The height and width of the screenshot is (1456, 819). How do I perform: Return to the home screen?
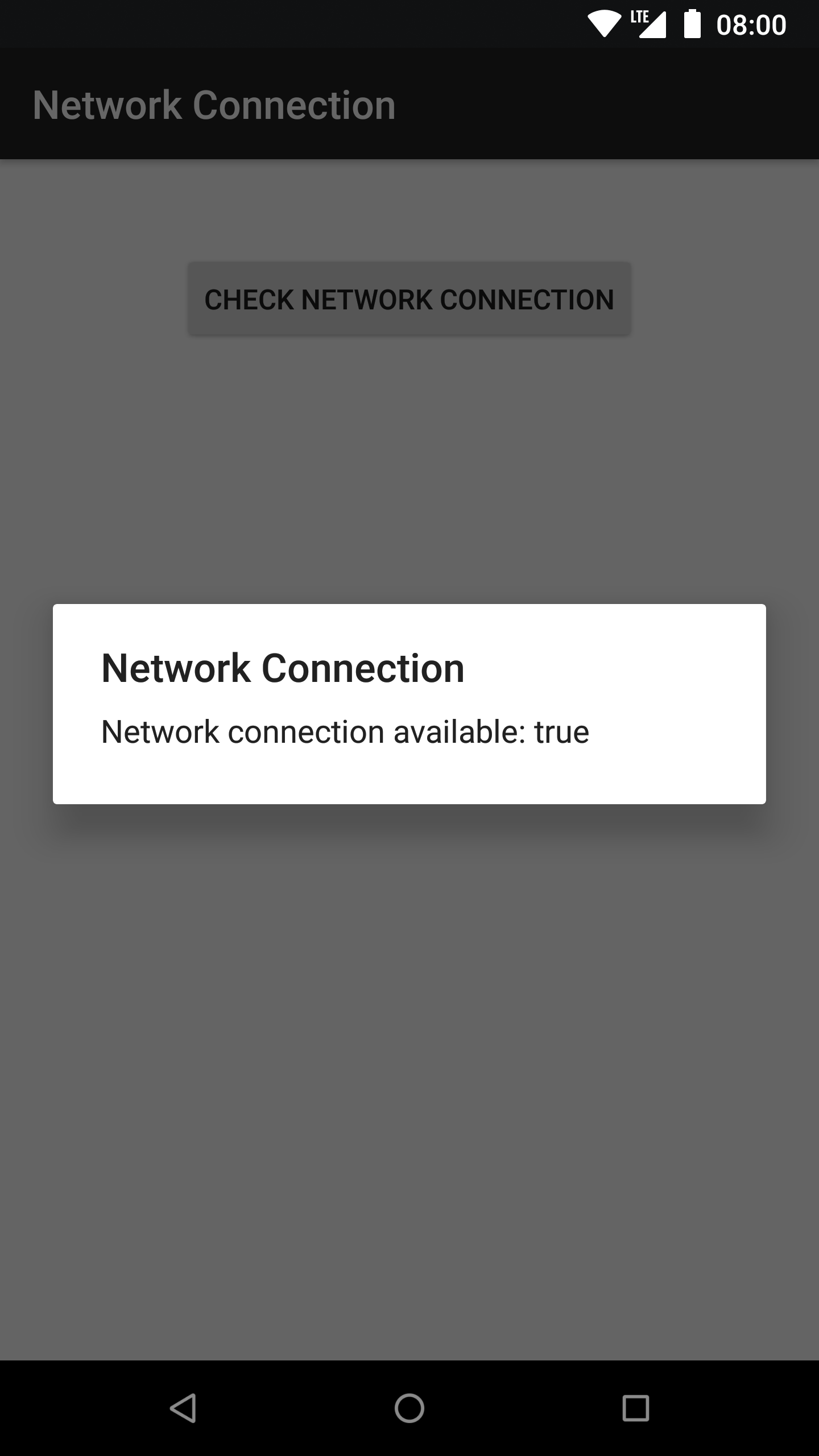pyautogui.click(x=409, y=1408)
